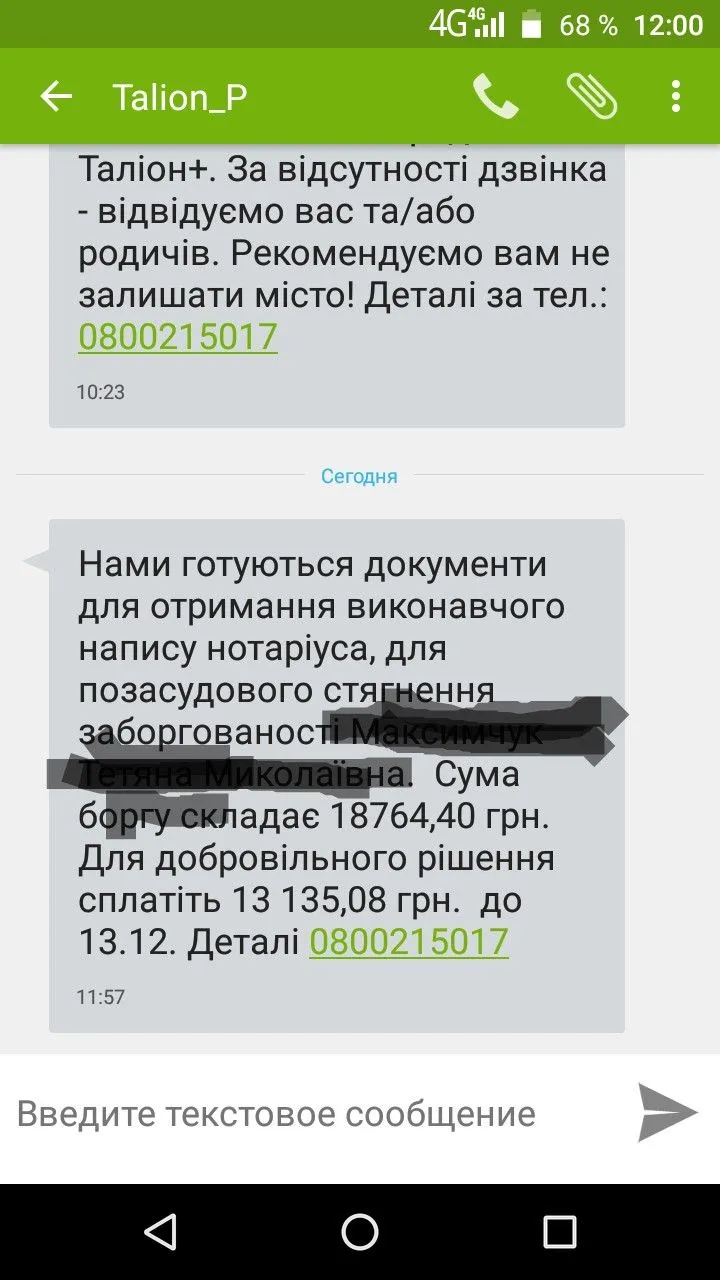
Task: Attach a file with the paperclip icon
Action: pyautogui.click(x=591, y=97)
